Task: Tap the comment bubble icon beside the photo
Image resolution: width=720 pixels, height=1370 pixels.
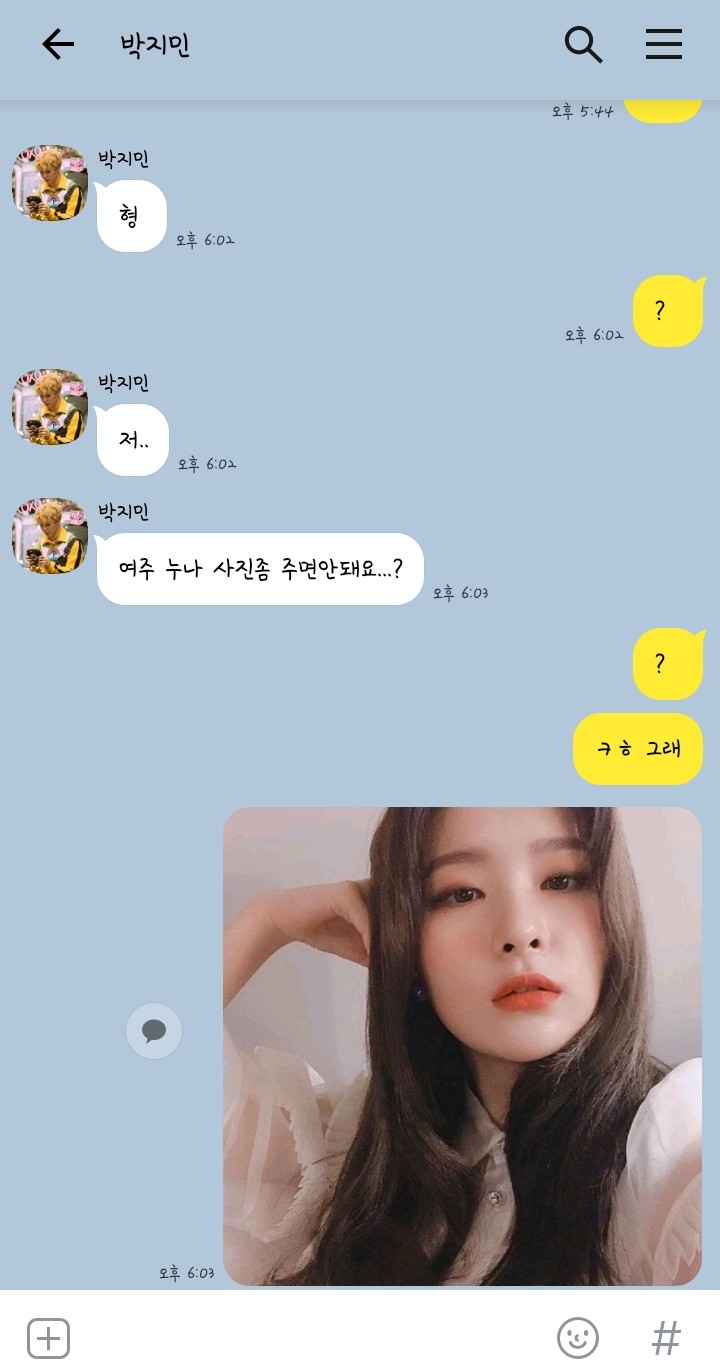Action: 154,1031
